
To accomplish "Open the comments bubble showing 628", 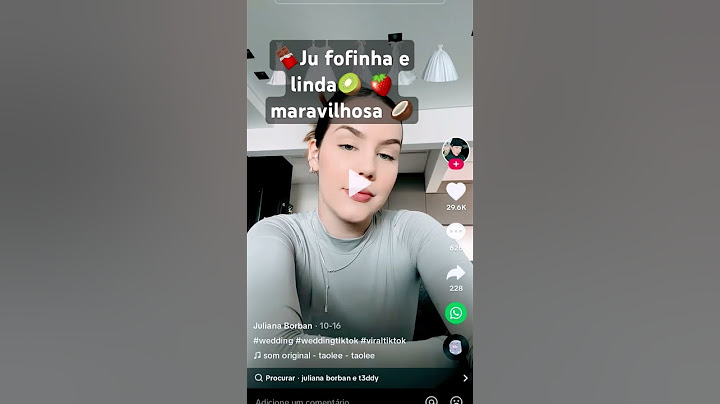I will point(456,232).
